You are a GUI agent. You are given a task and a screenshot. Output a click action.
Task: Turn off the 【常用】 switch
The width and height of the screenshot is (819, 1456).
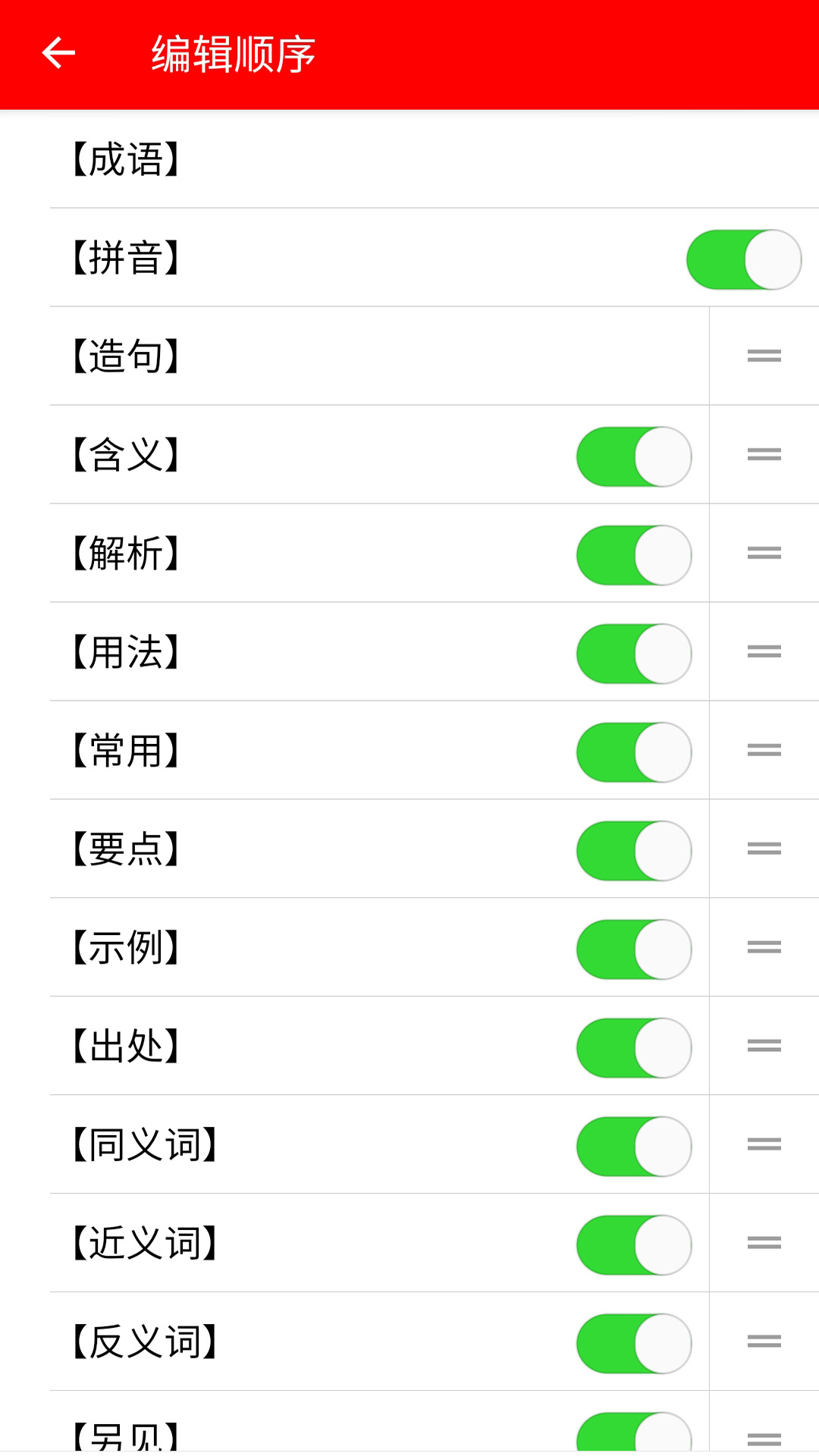(635, 751)
